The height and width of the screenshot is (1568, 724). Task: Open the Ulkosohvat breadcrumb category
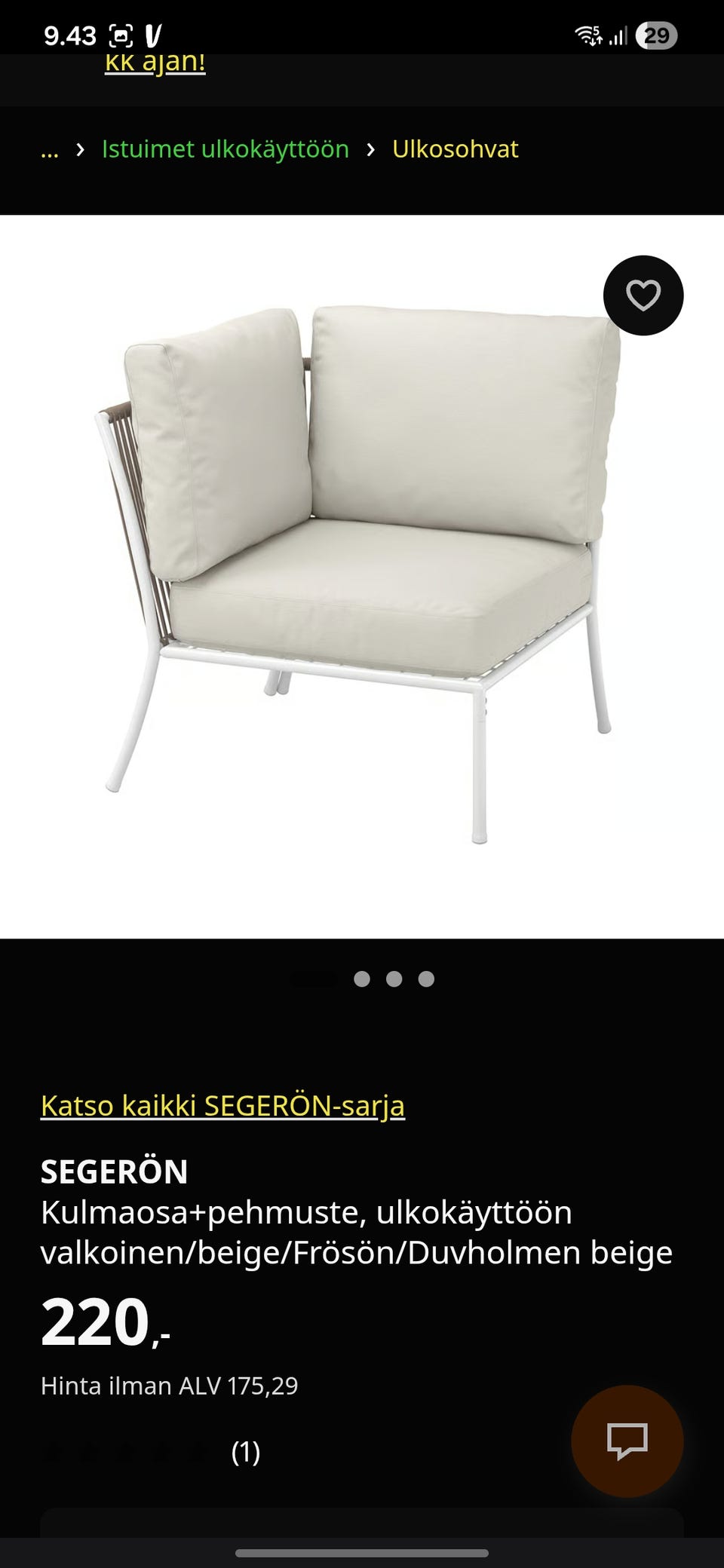click(453, 149)
